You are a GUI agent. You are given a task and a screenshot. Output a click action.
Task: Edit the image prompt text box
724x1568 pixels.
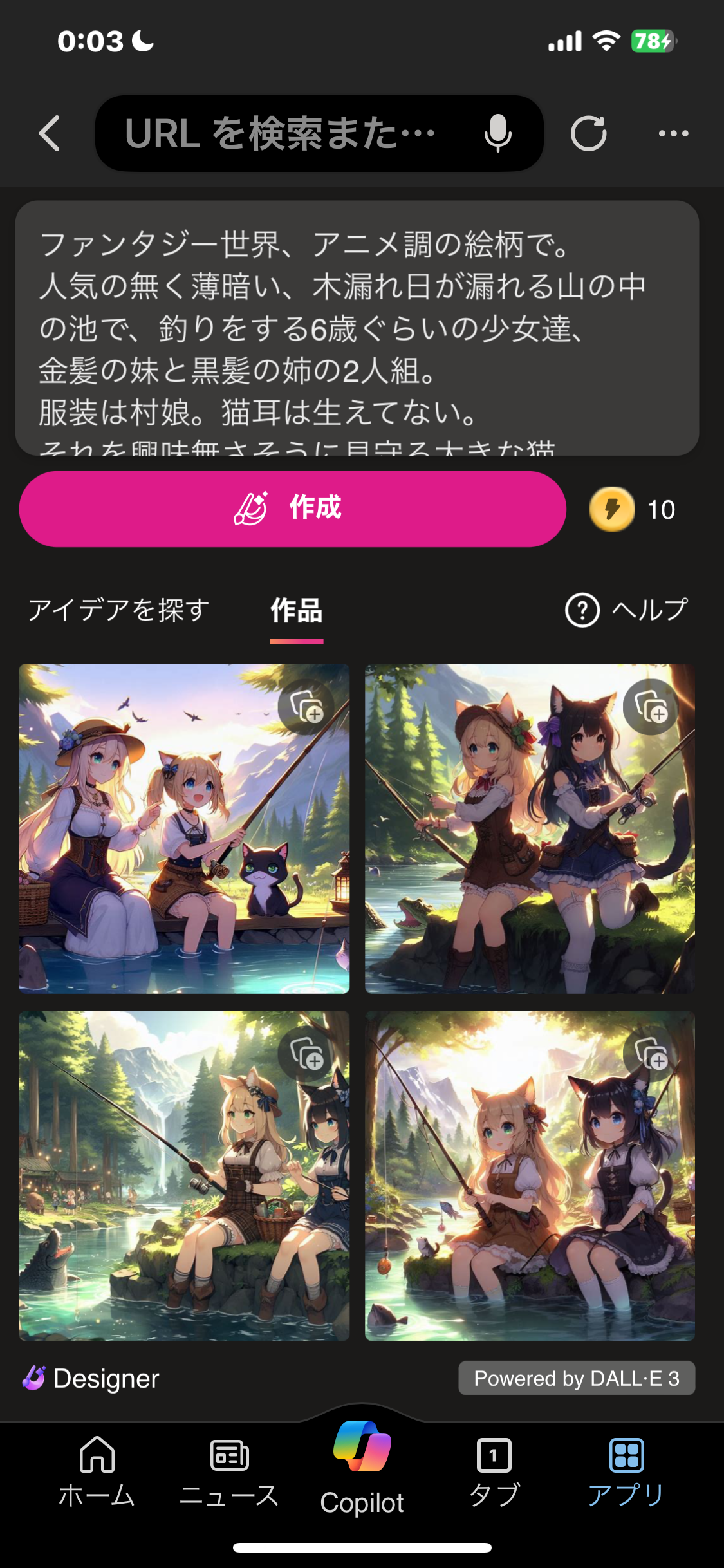[357, 328]
